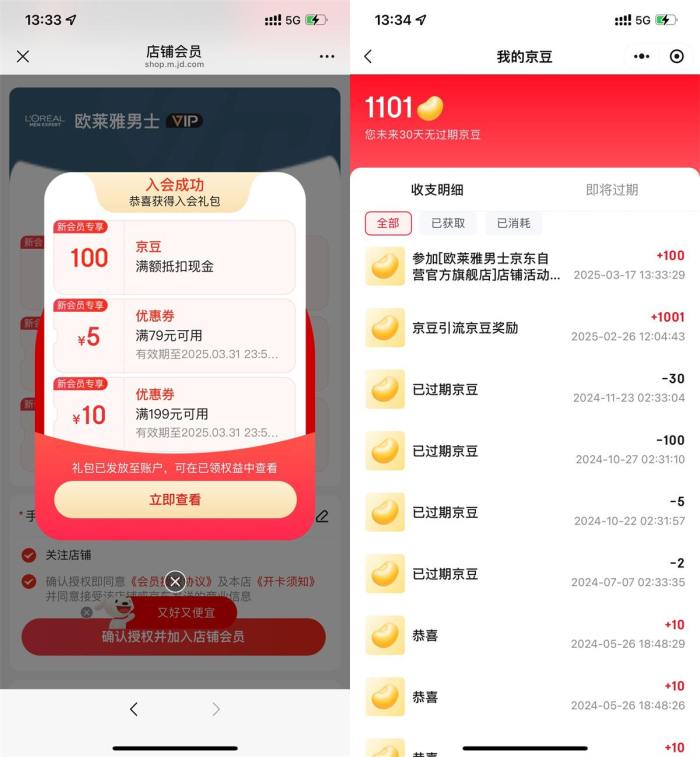Screen dimensions: 700x757
Task: Dismiss the 入会成功 gift popup
Action: tap(175, 581)
